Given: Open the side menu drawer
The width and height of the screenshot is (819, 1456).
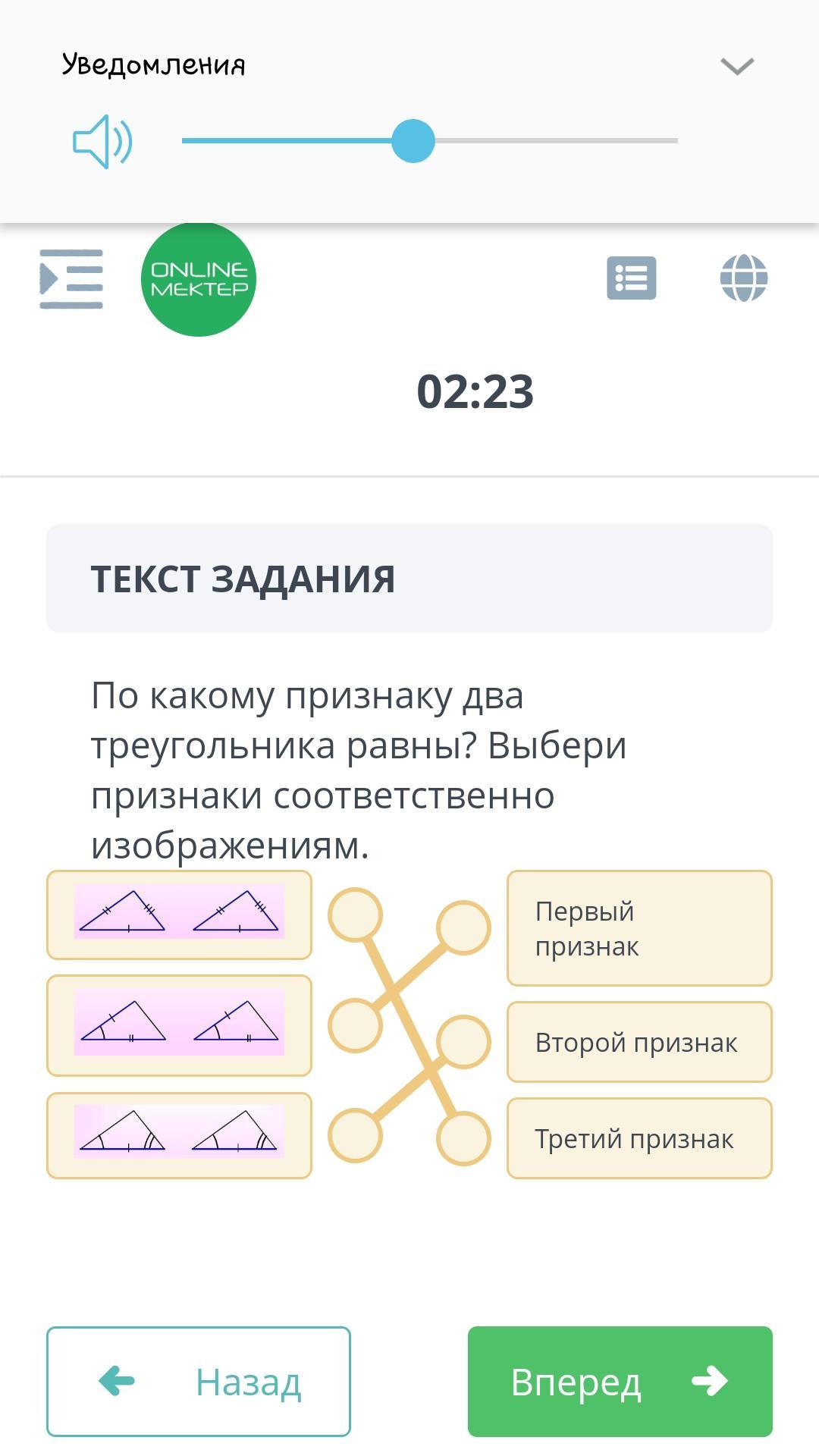Looking at the screenshot, I should tap(71, 279).
